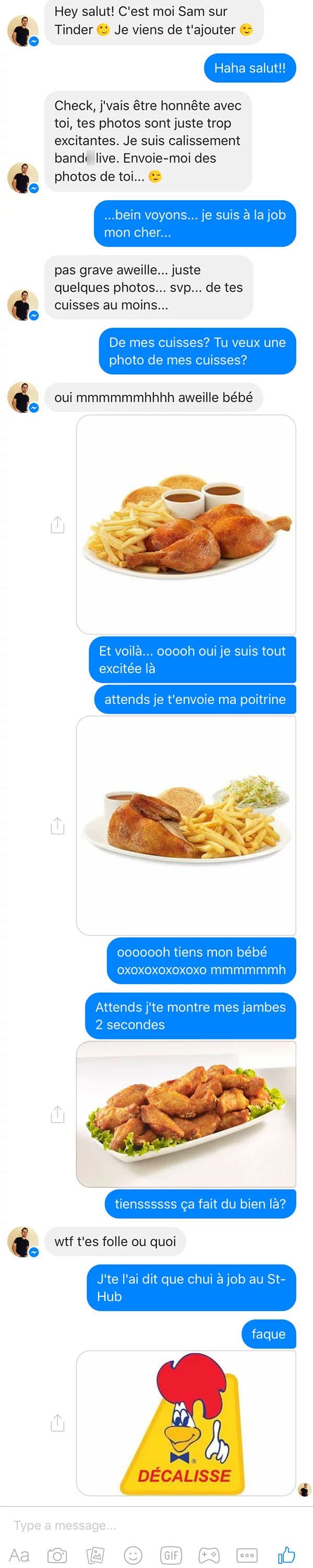Open the photo gallery picker

tap(95, 1555)
